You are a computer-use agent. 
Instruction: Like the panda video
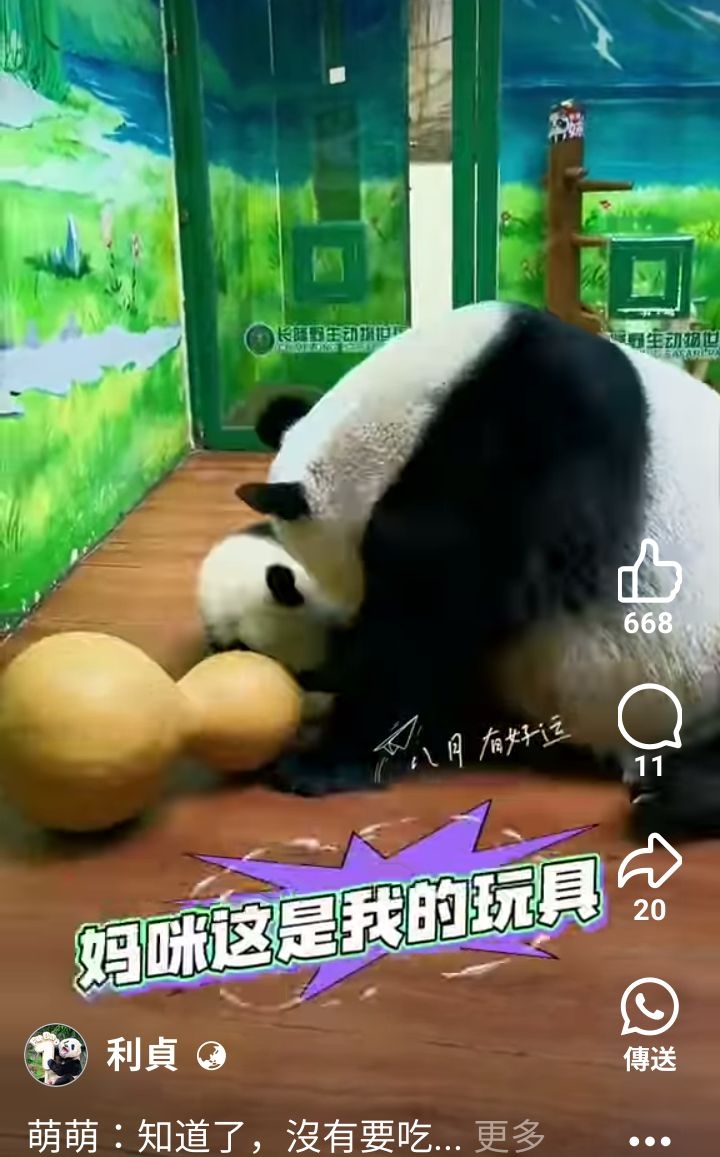[x=649, y=571]
